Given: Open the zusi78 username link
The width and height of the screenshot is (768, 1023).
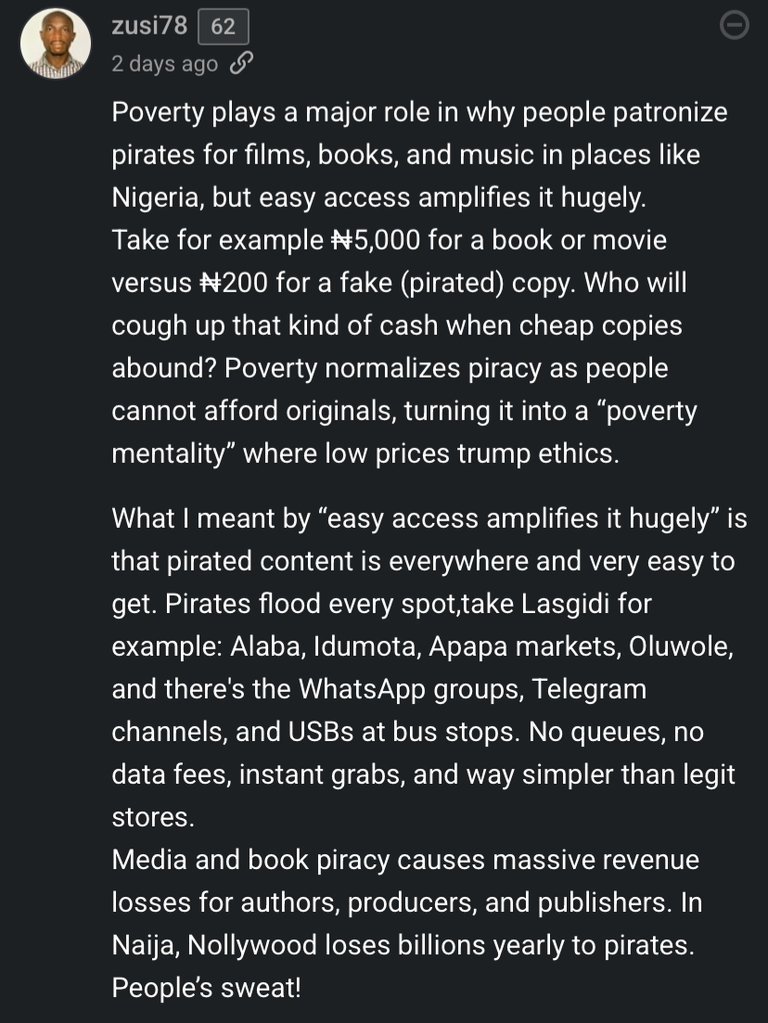Looking at the screenshot, I should (149, 25).
